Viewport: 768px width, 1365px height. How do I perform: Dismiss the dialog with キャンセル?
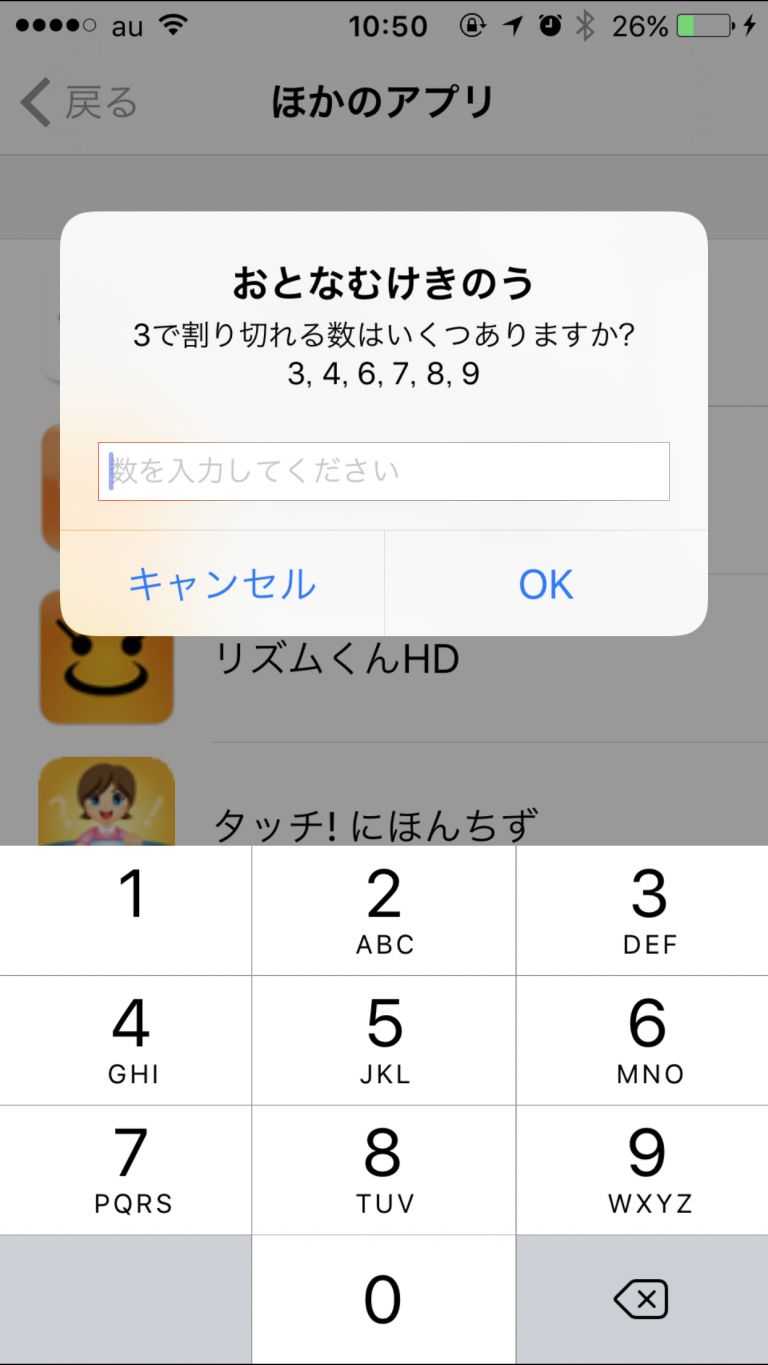point(222,584)
